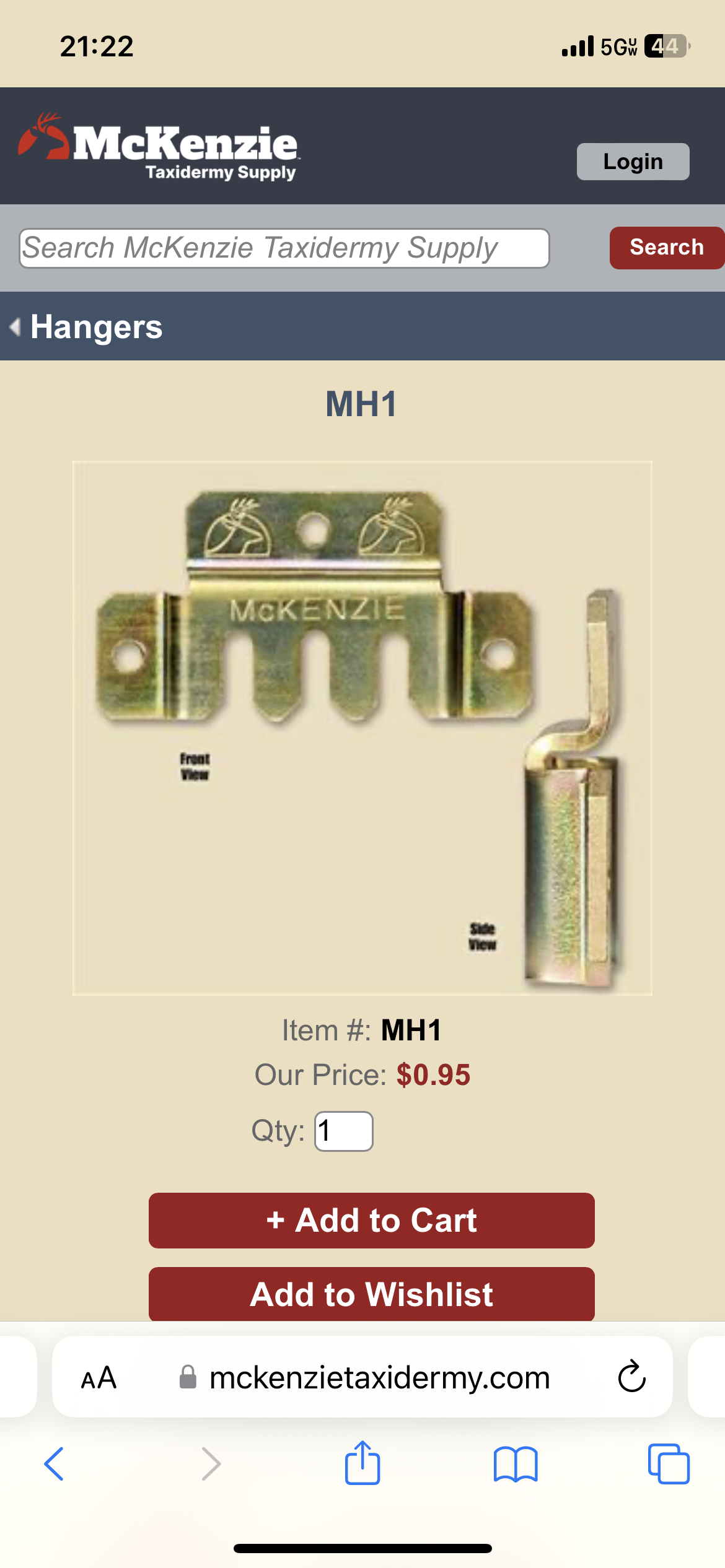725x1568 pixels.
Task: Go back in browser history
Action: click(x=55, y=1464)
